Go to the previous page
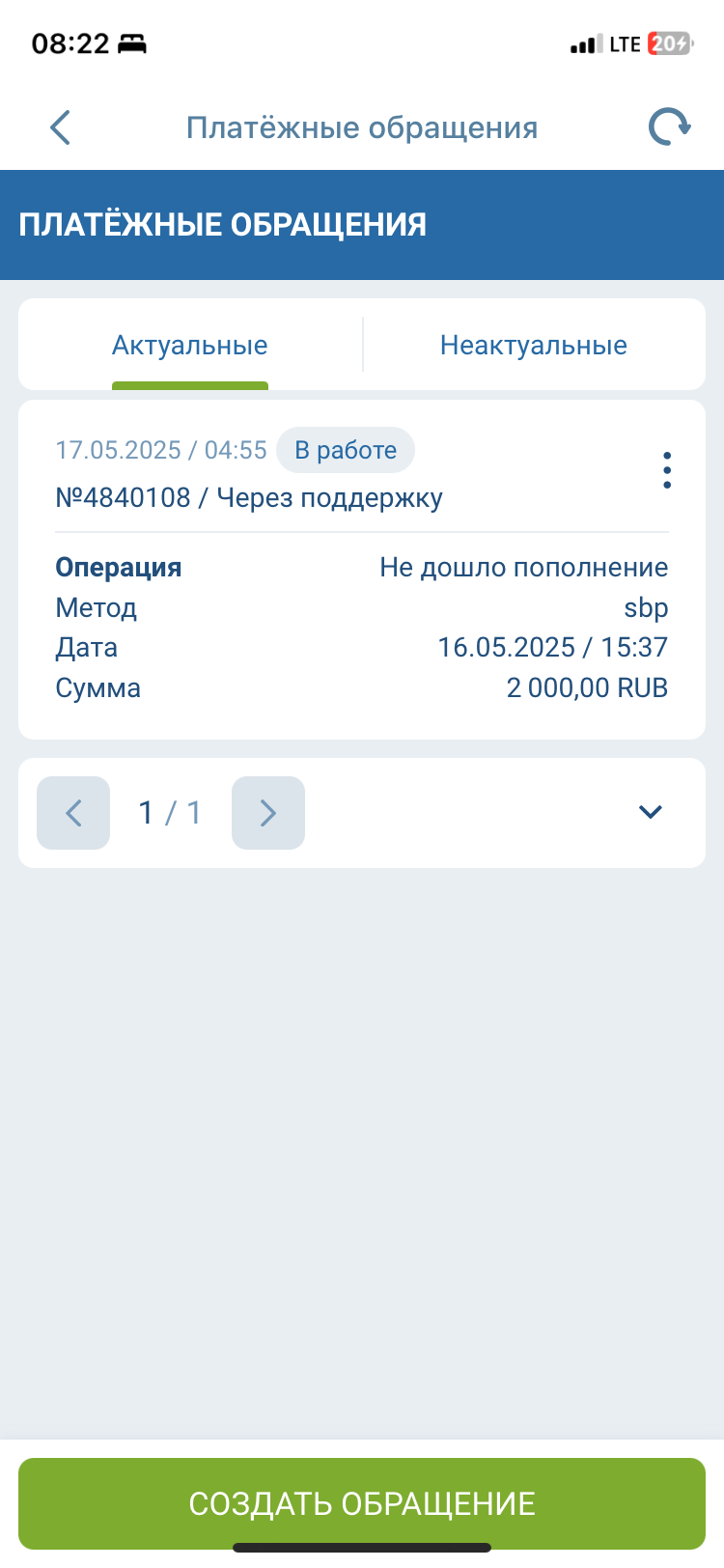 (73, 813)
